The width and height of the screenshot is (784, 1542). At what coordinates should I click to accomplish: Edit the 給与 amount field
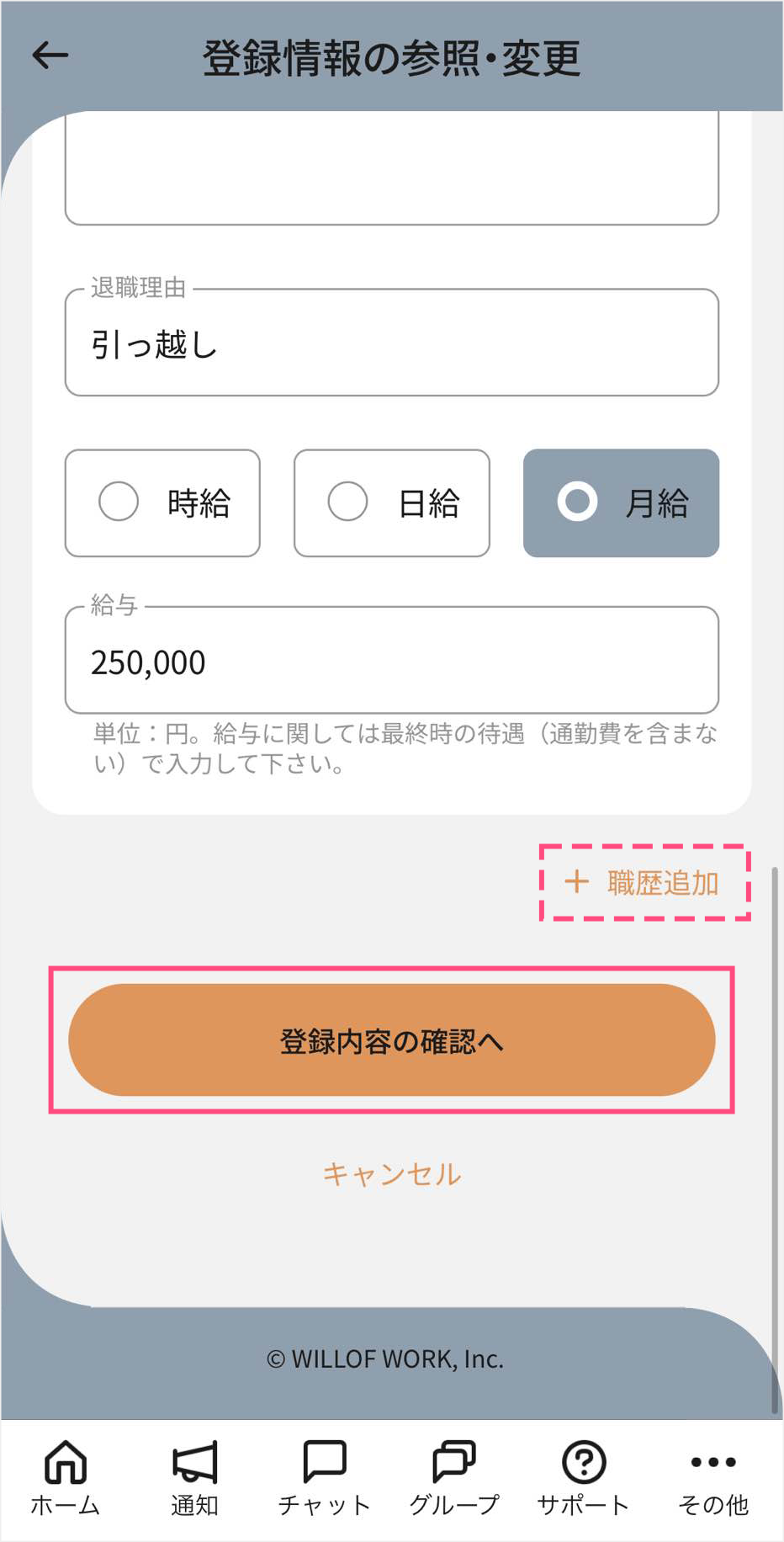click(391, 662)
